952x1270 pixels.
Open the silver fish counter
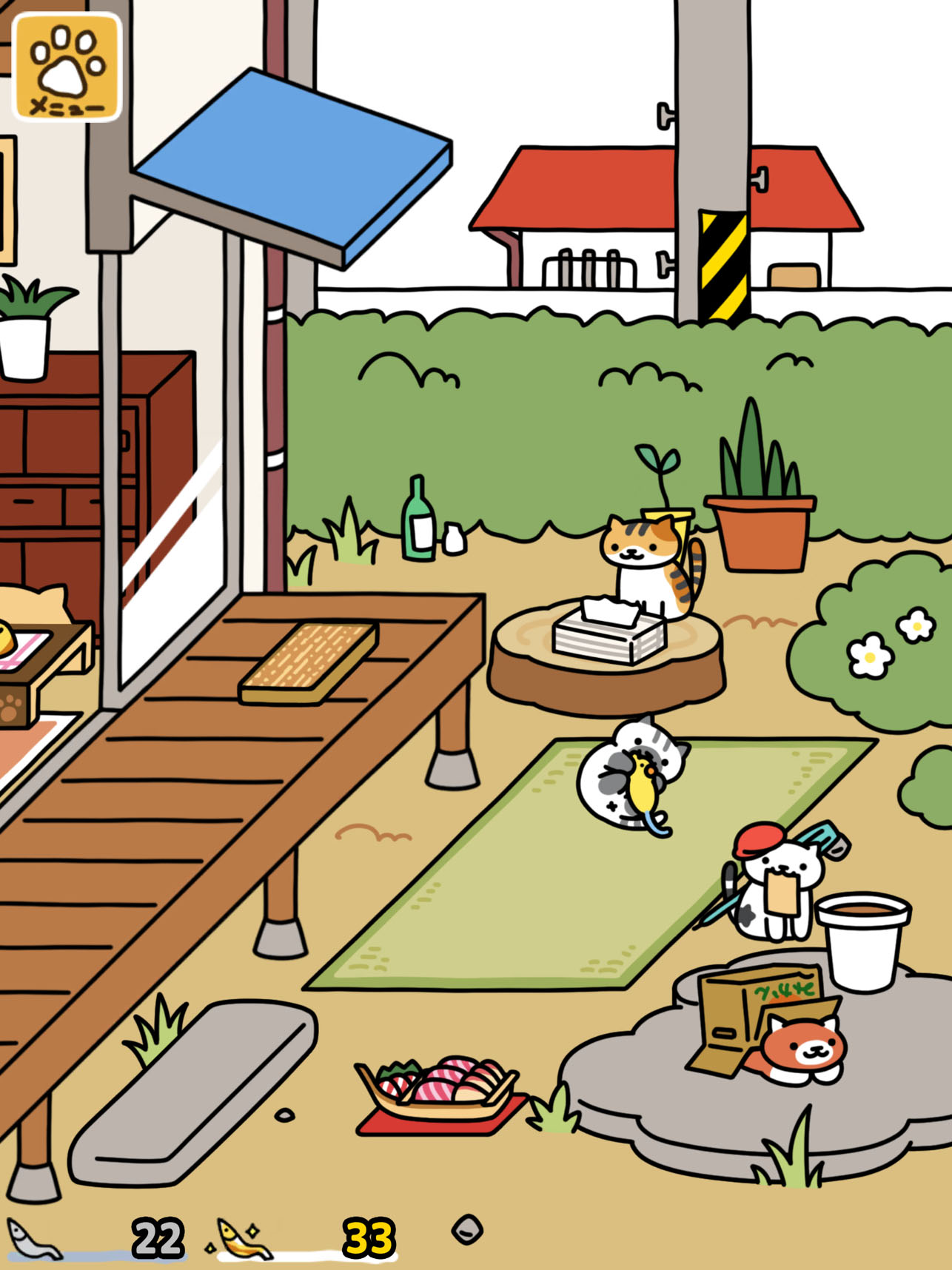tap(96, 1238)
